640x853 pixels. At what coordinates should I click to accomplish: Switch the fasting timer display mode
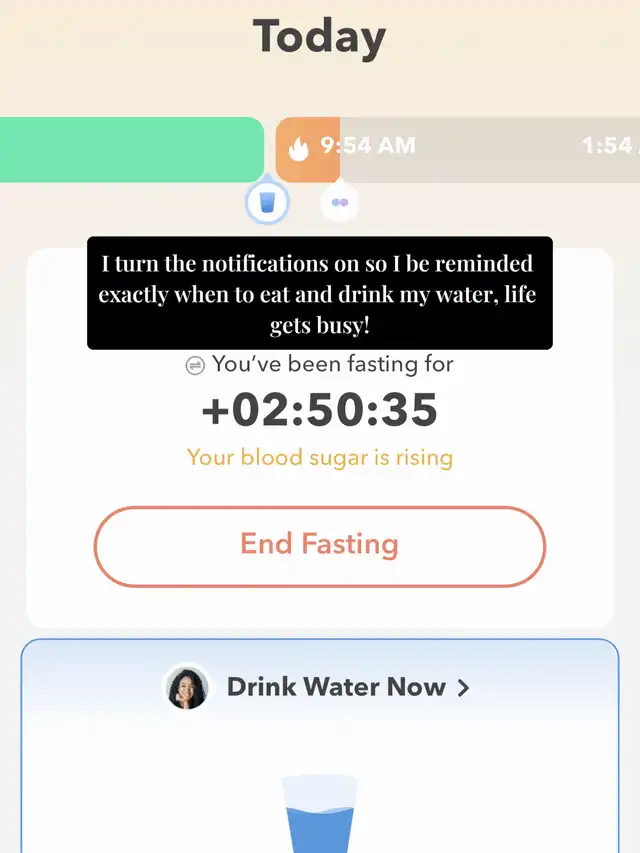point(196,366)
